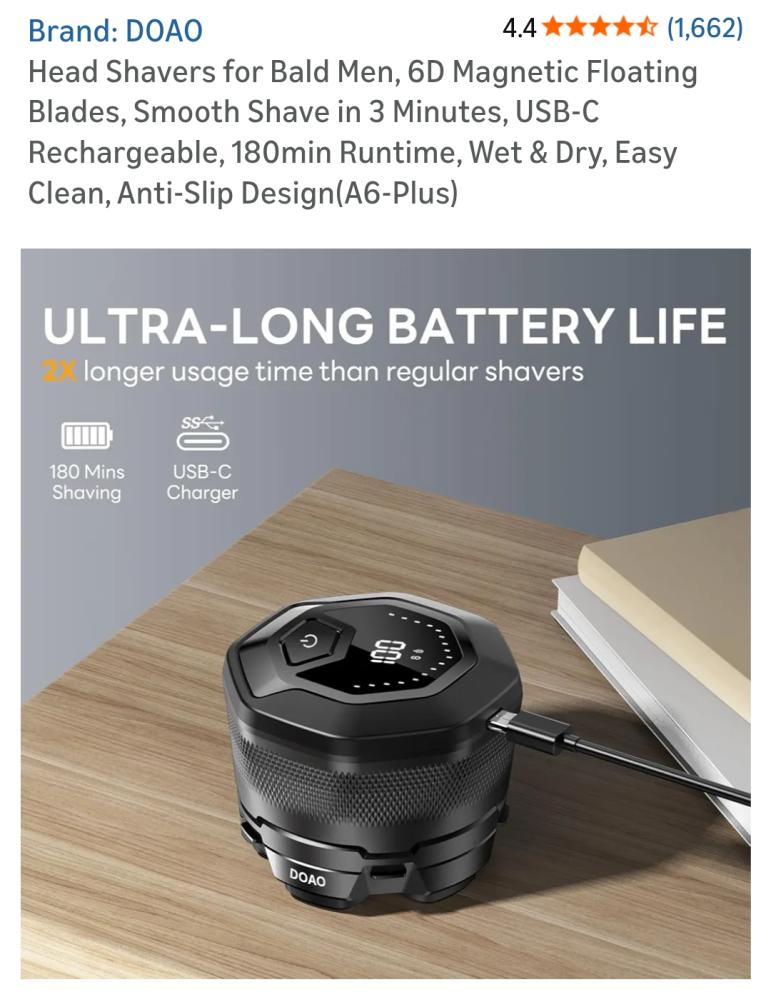Viewport: 771px width, 992px height.
Task: Open the 1,662 customer ratings
Action: pos(705,28)
